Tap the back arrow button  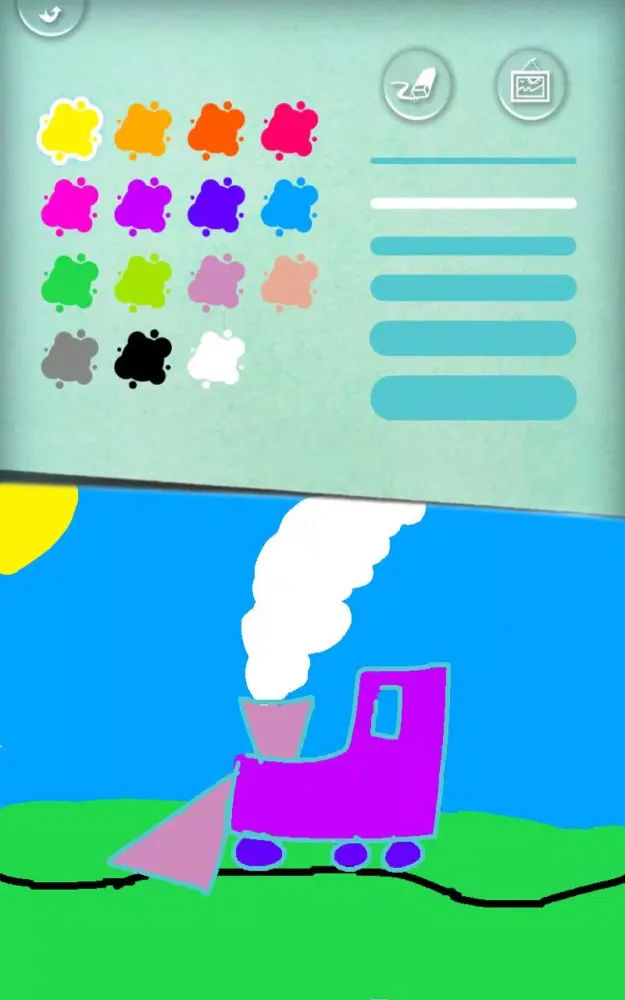point(48,14)
